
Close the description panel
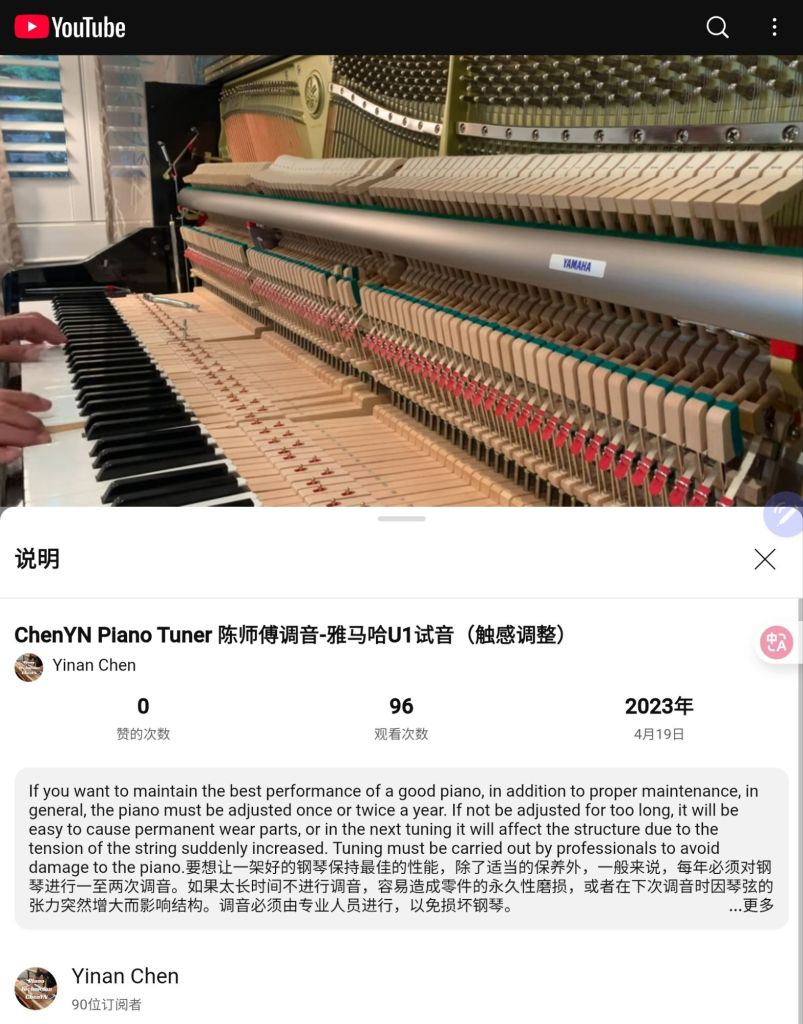tap(765, 559)
